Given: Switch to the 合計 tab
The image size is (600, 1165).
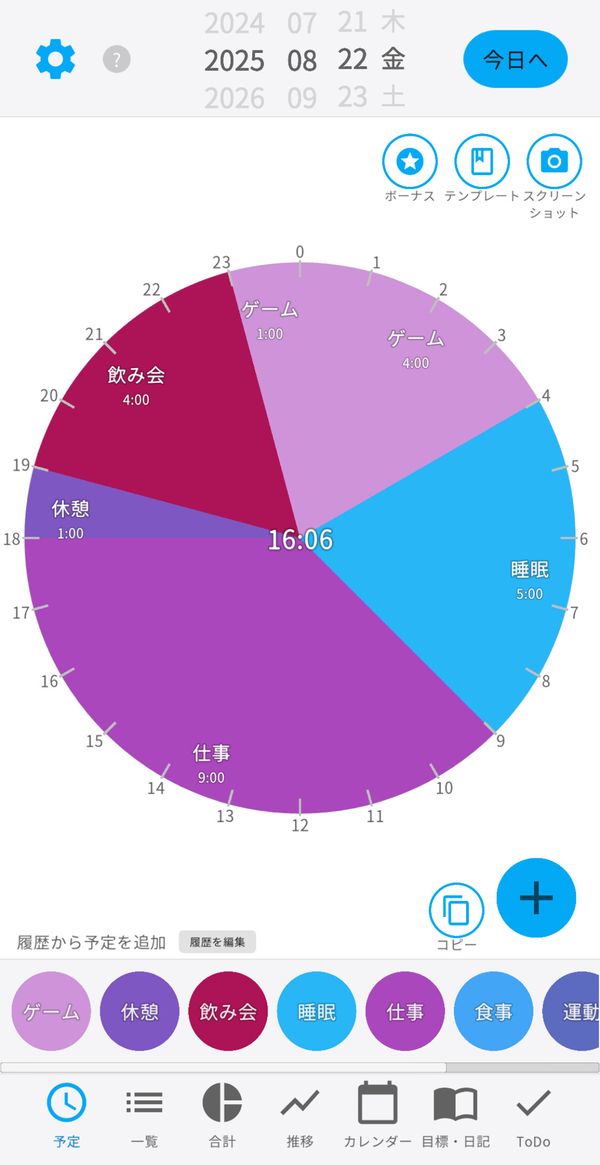Looking at the screenshot, I should 222,1116.
